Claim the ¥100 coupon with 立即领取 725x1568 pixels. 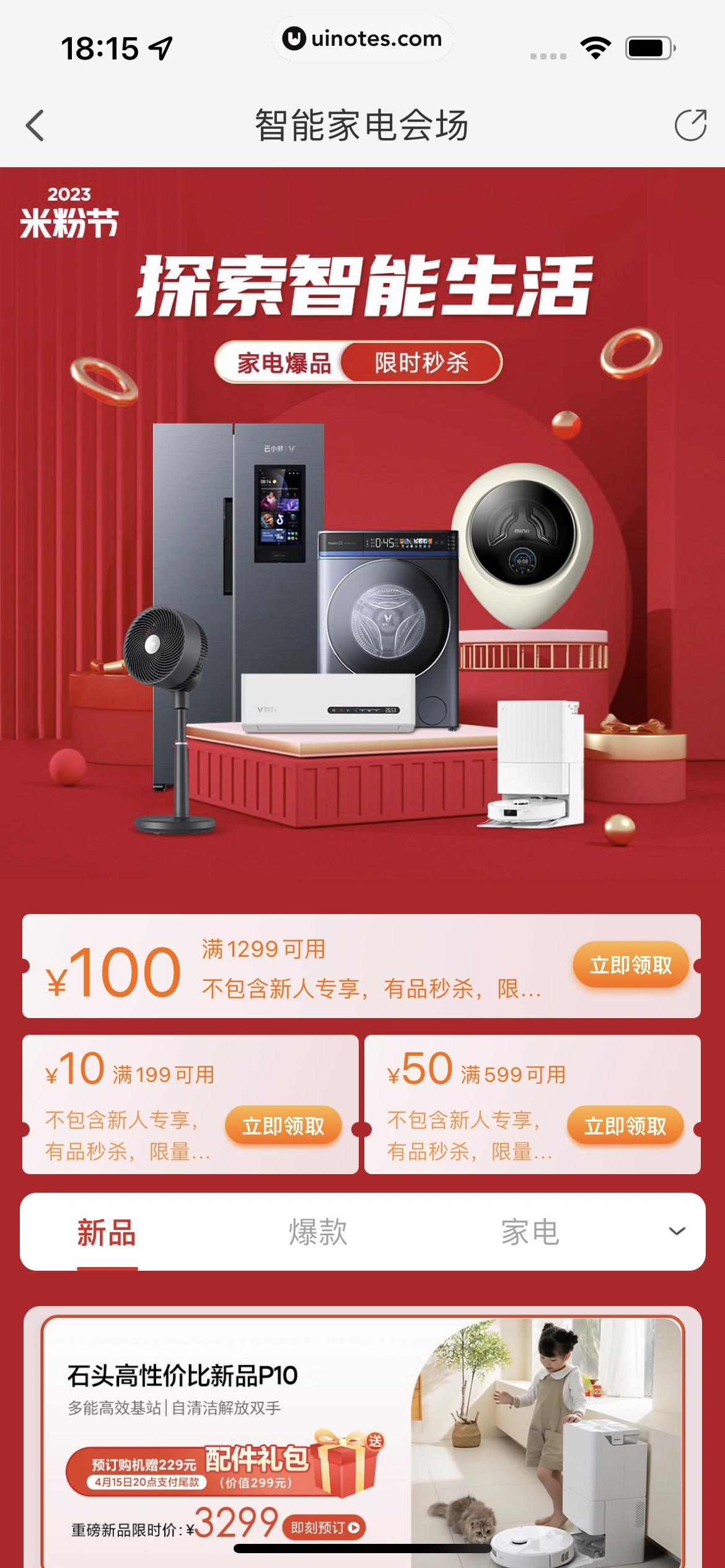tap(630, 965)
